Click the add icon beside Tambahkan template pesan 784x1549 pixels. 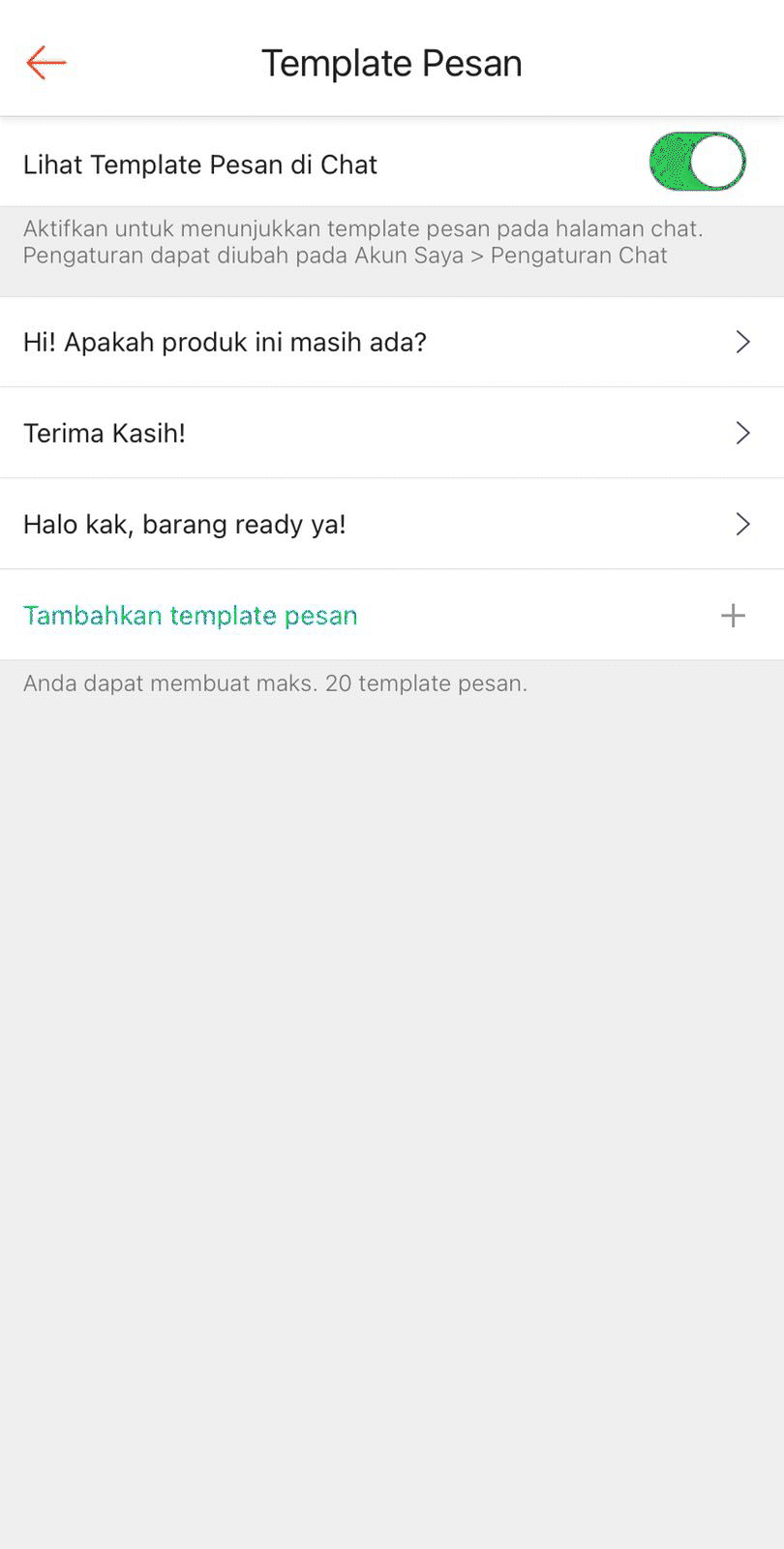click(734, 615)
